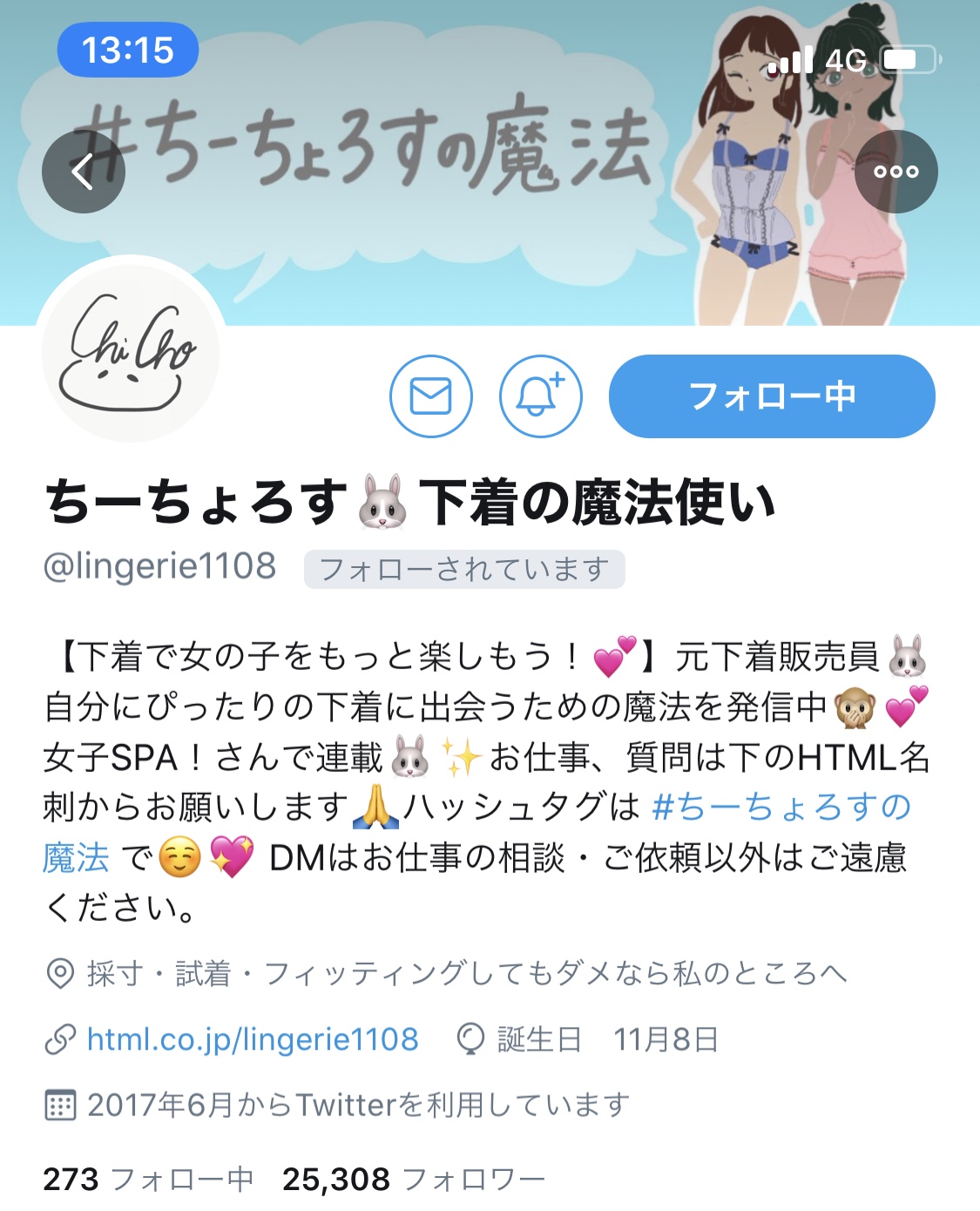Screen dimensions: 980x1211
Task: Tap the フォロー中 button to unfollow
Action: point(772,396)
